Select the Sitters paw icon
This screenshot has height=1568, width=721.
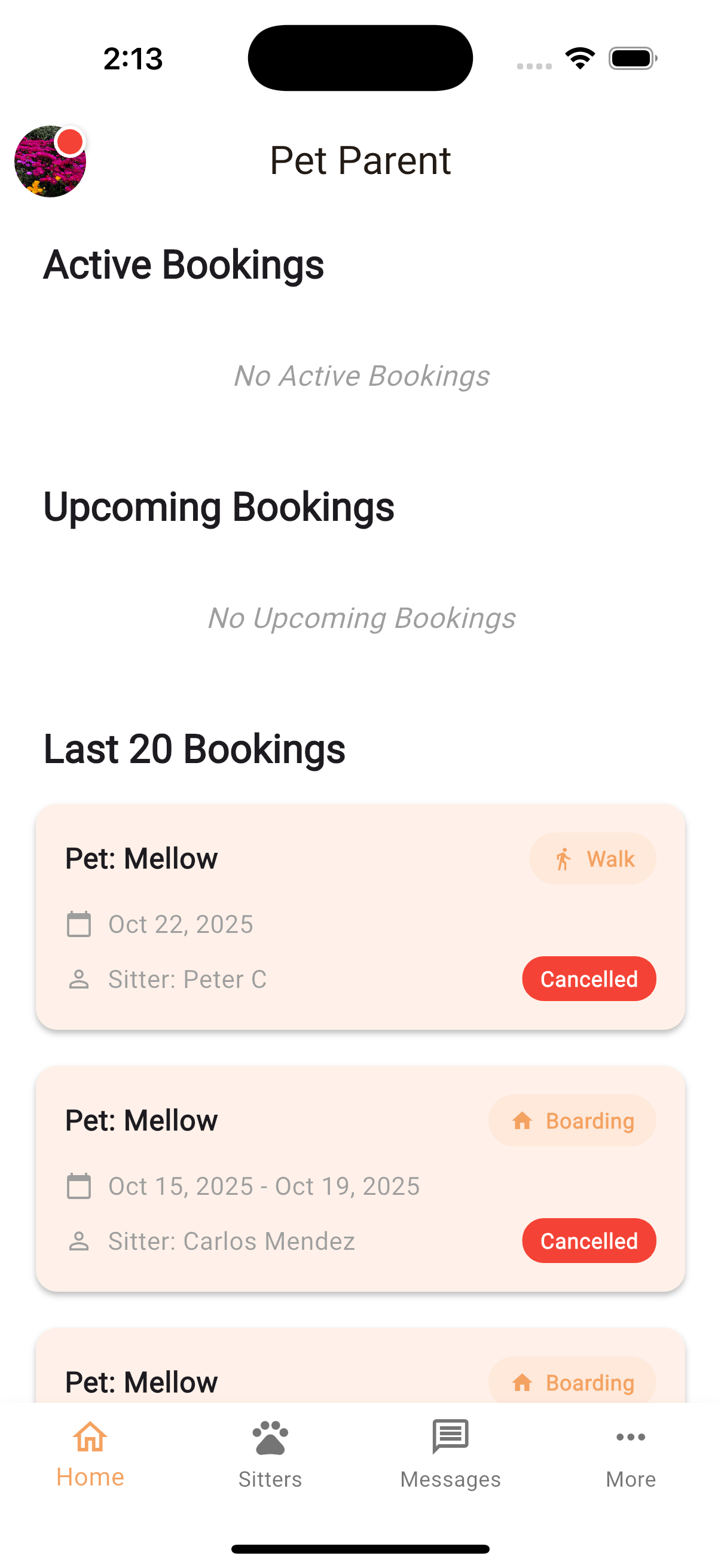point(270,1436)
